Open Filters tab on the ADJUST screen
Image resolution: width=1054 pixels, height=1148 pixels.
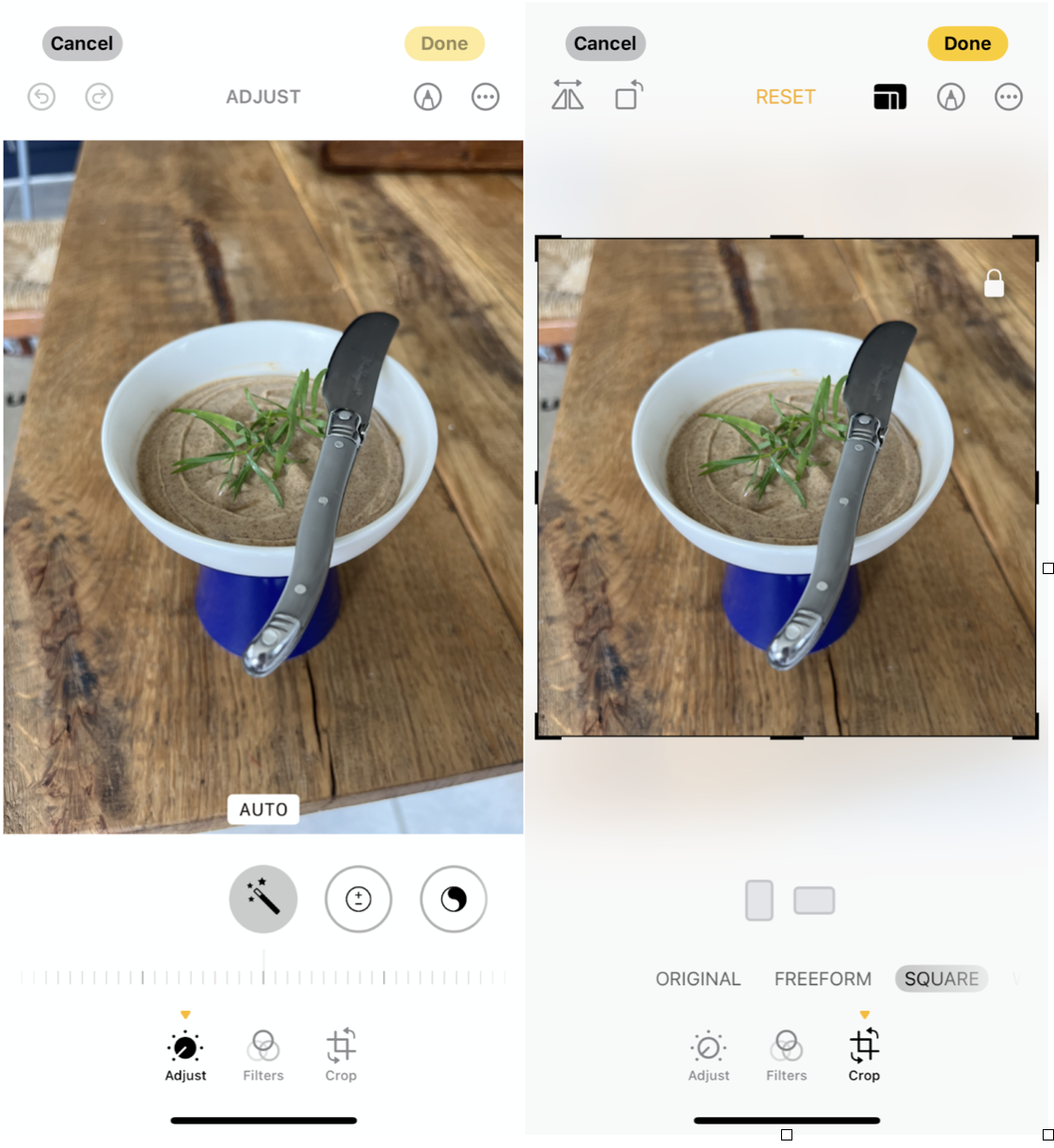[263, 1055]
